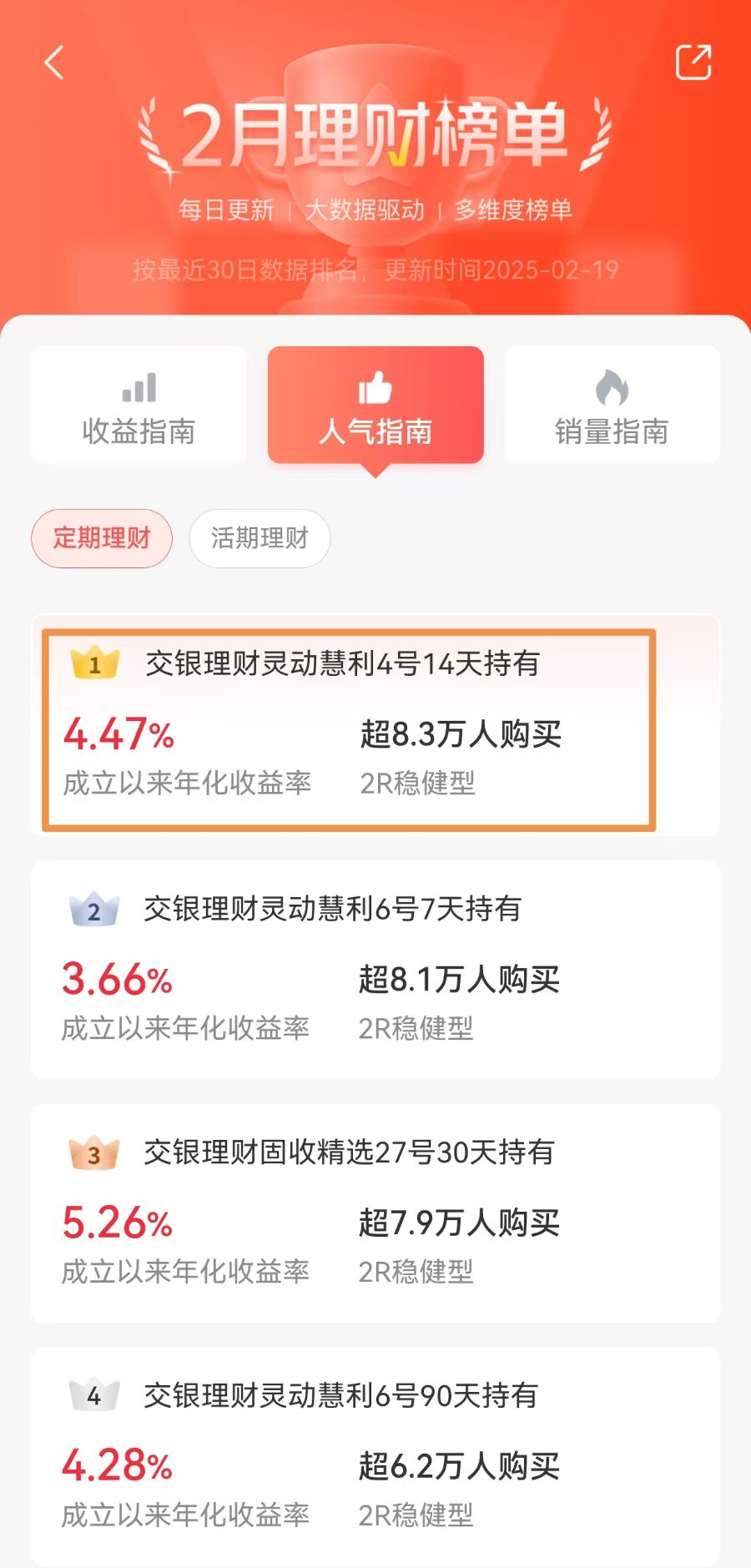This screenshot has width=751, height=1568.
Task: Filter by 活期理财
Action: coord(260,538)
